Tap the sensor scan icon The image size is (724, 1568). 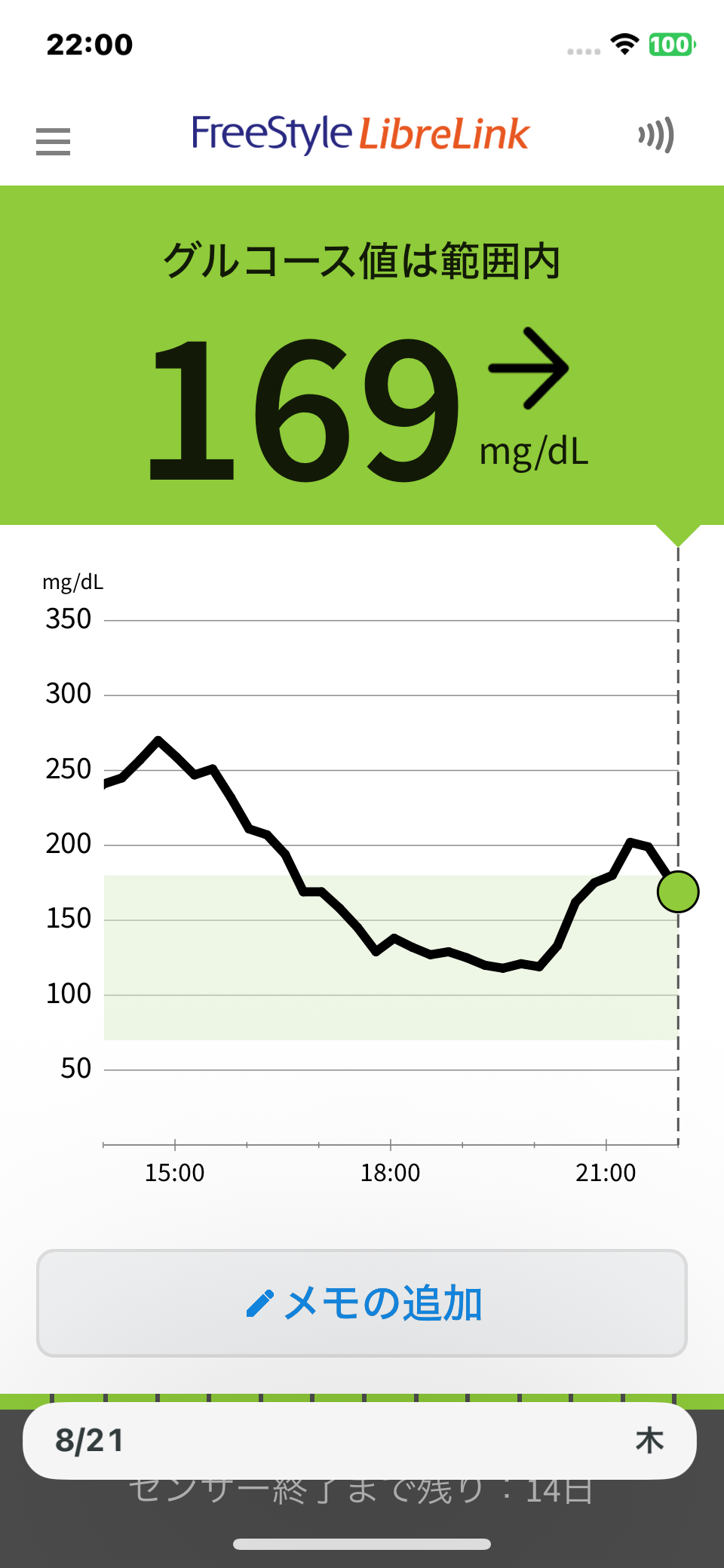pos(655,136)
